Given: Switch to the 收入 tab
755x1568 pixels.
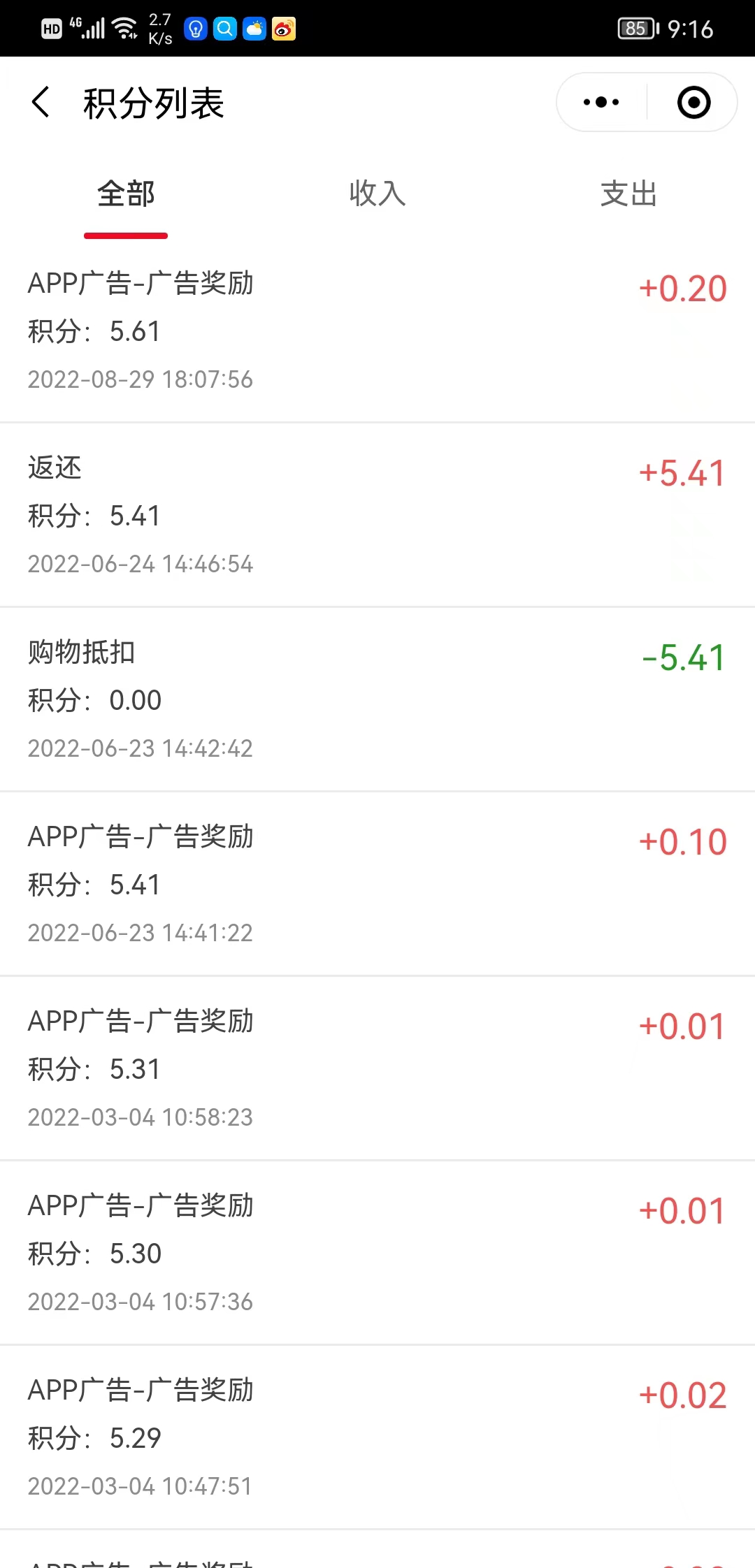Looking at the screenshot, I should click(x=377, y=194).
